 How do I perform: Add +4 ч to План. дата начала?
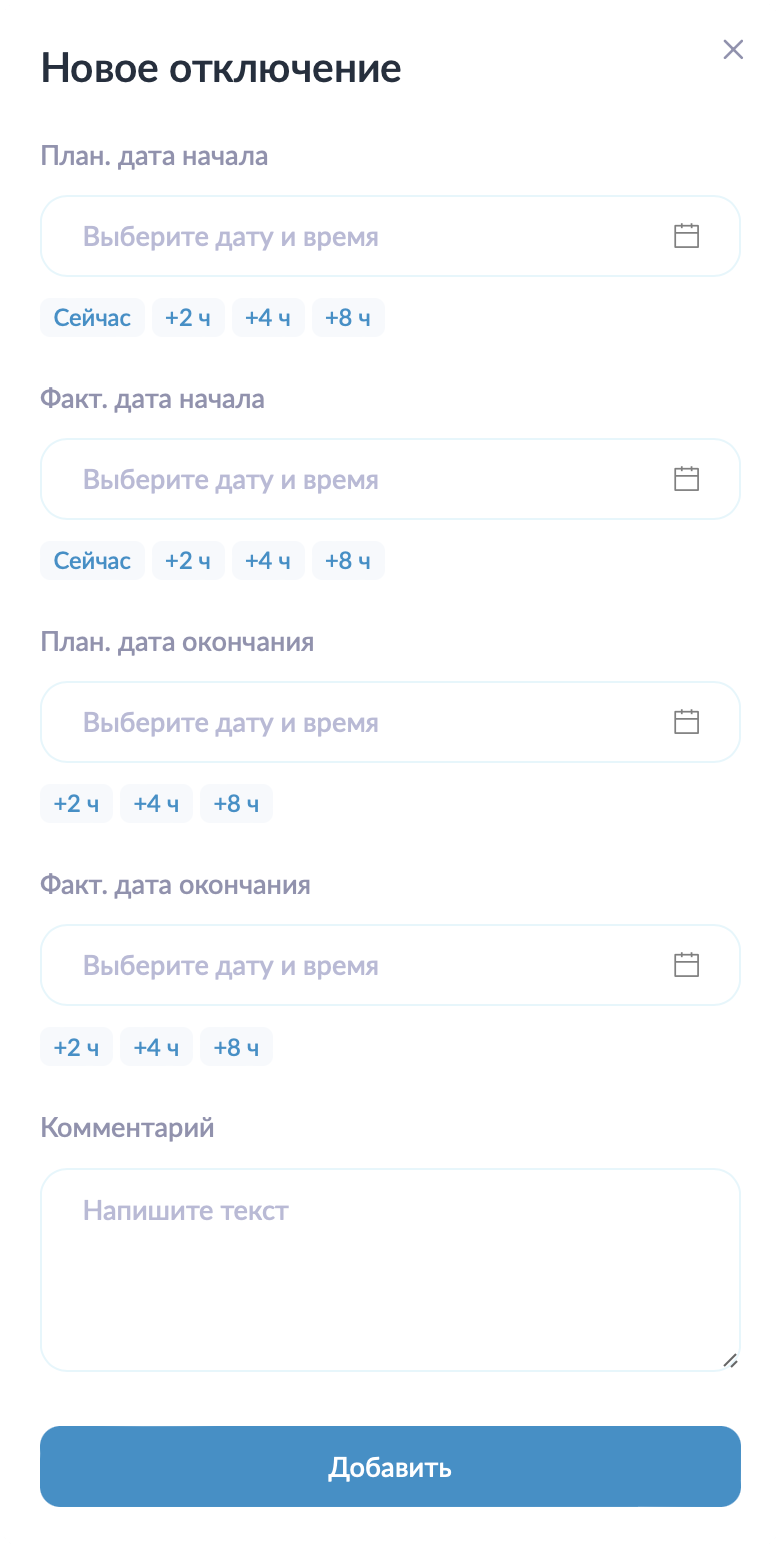268,317
